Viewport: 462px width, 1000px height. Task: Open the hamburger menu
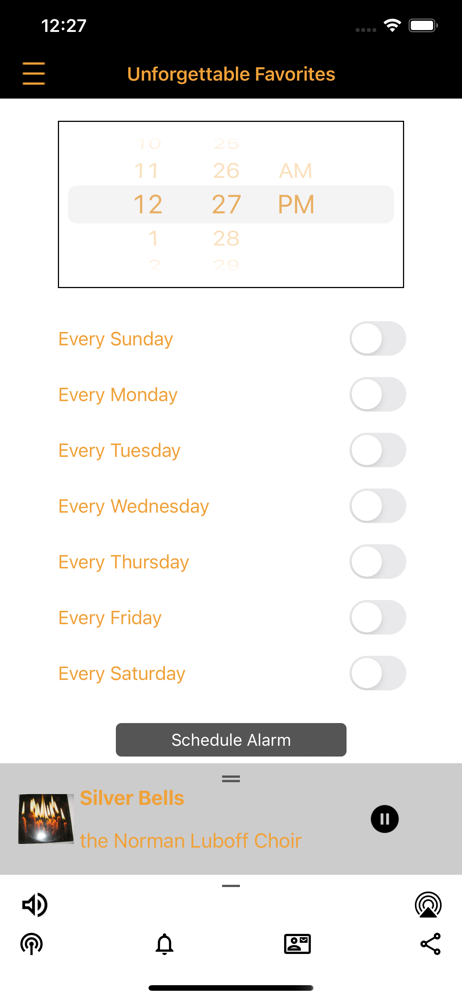(34, 74)
